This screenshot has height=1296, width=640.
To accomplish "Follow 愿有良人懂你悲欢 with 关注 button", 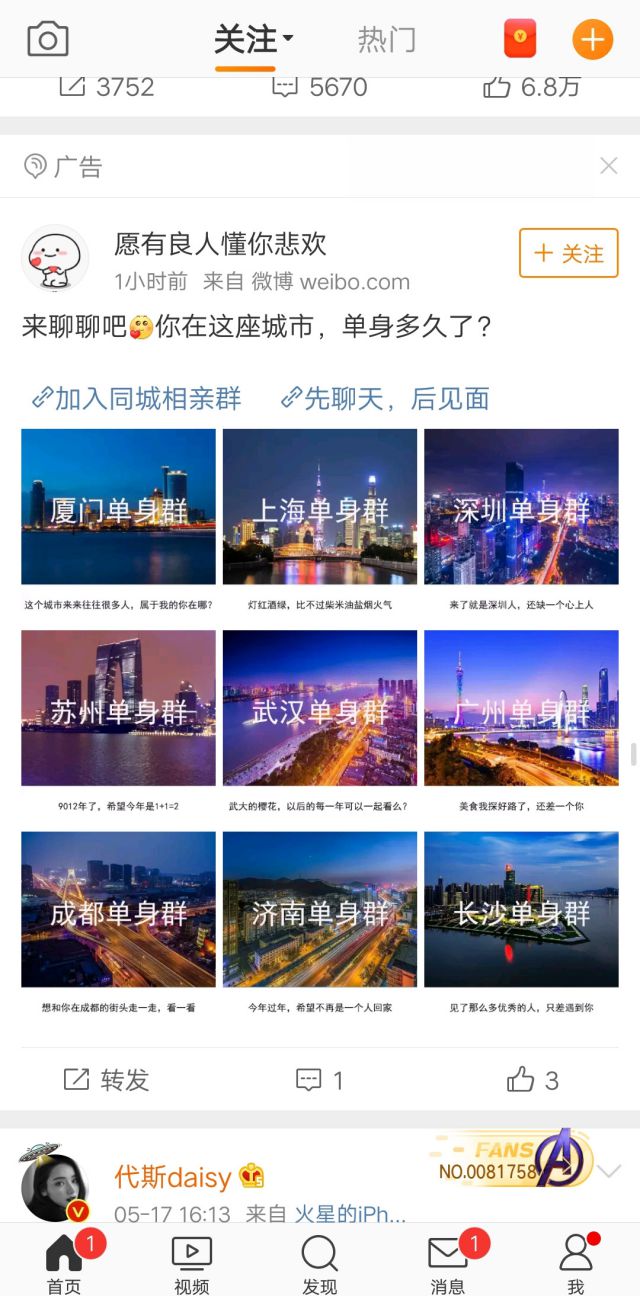I will click(x=568, y=253).
